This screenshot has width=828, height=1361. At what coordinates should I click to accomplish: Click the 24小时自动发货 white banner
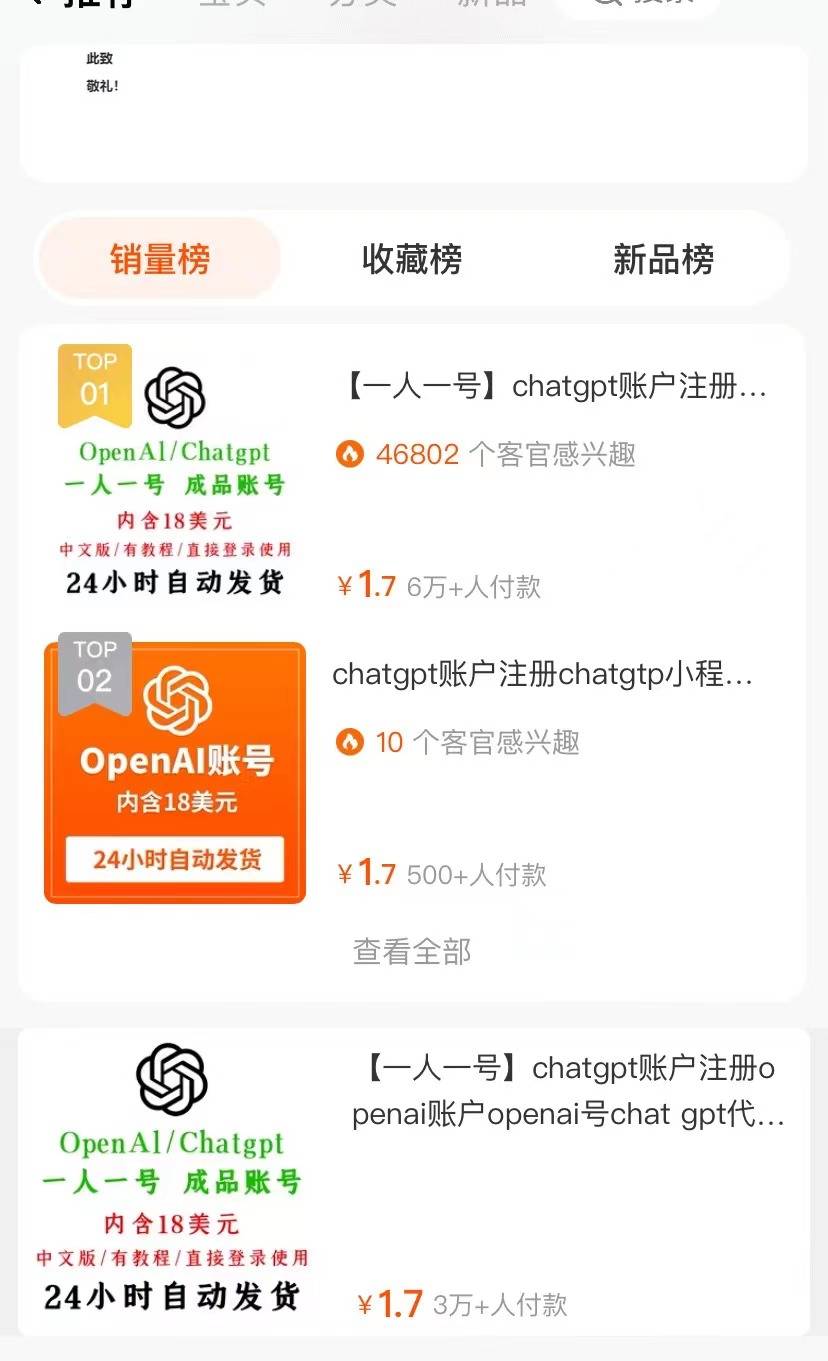tap(174, 858)
